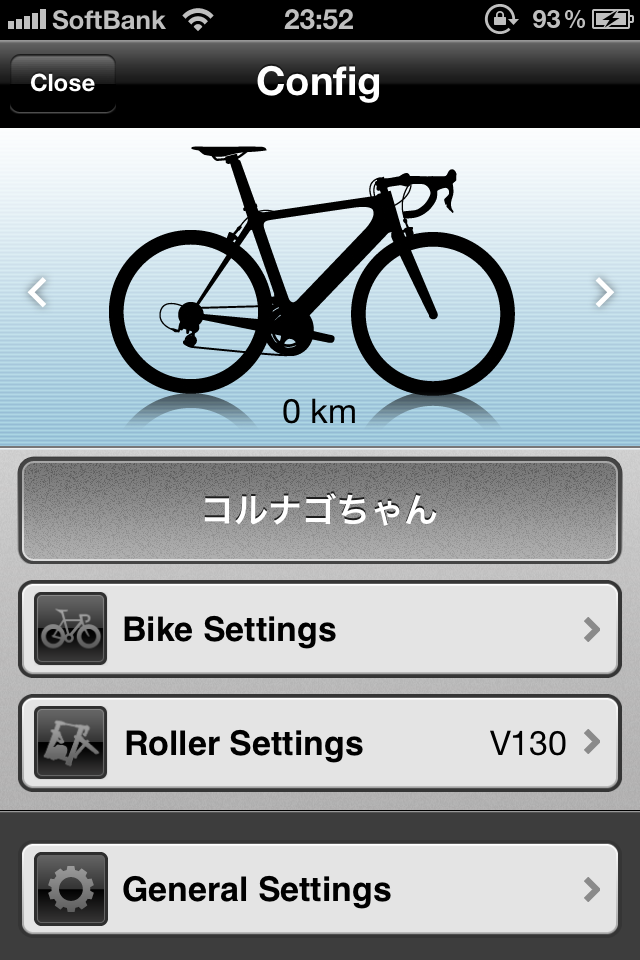Open Roller Settings showing V130

320,744
